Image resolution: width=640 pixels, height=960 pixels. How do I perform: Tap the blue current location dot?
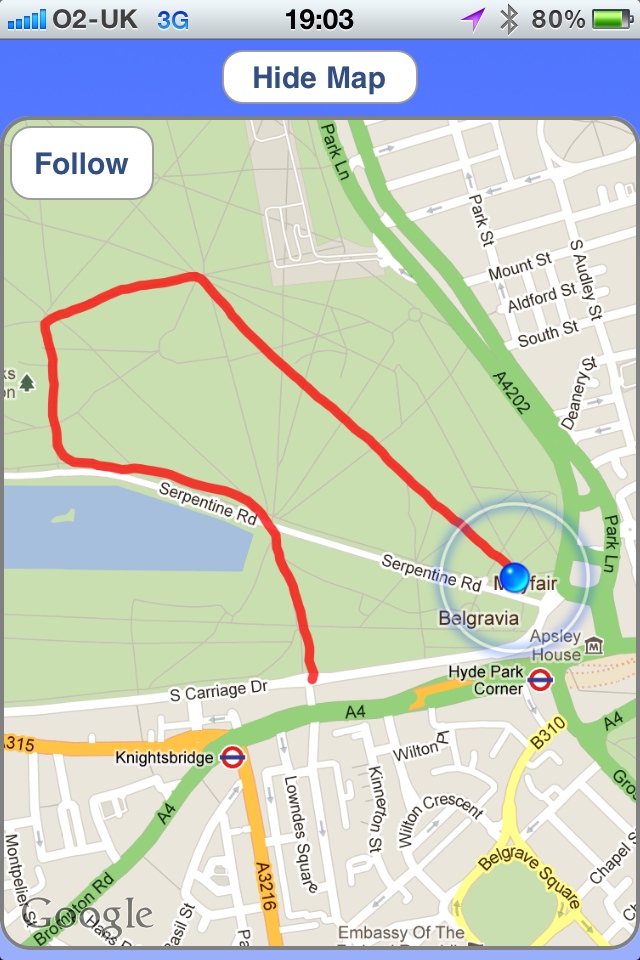(514, 577)
